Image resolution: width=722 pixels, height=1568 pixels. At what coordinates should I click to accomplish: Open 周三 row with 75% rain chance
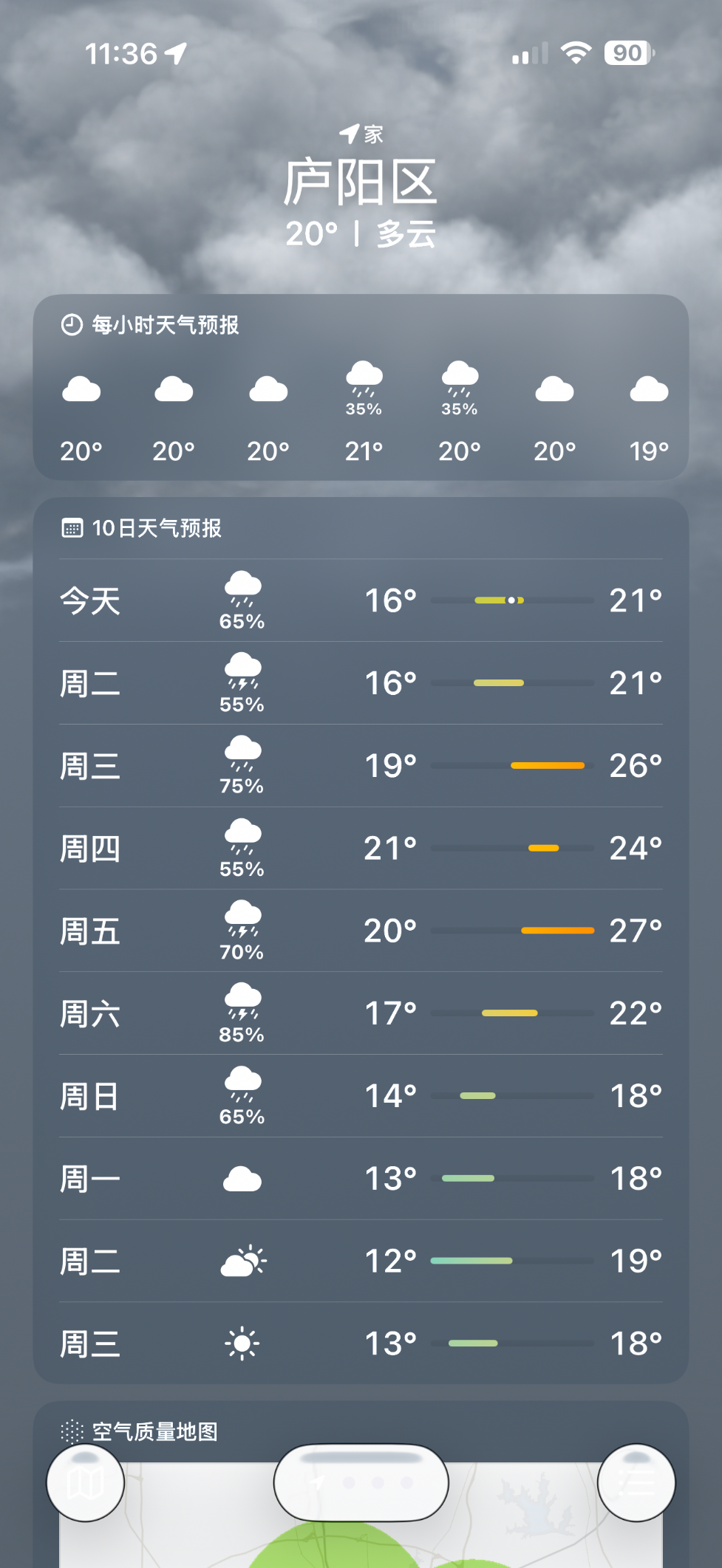(x=361, y=766)
